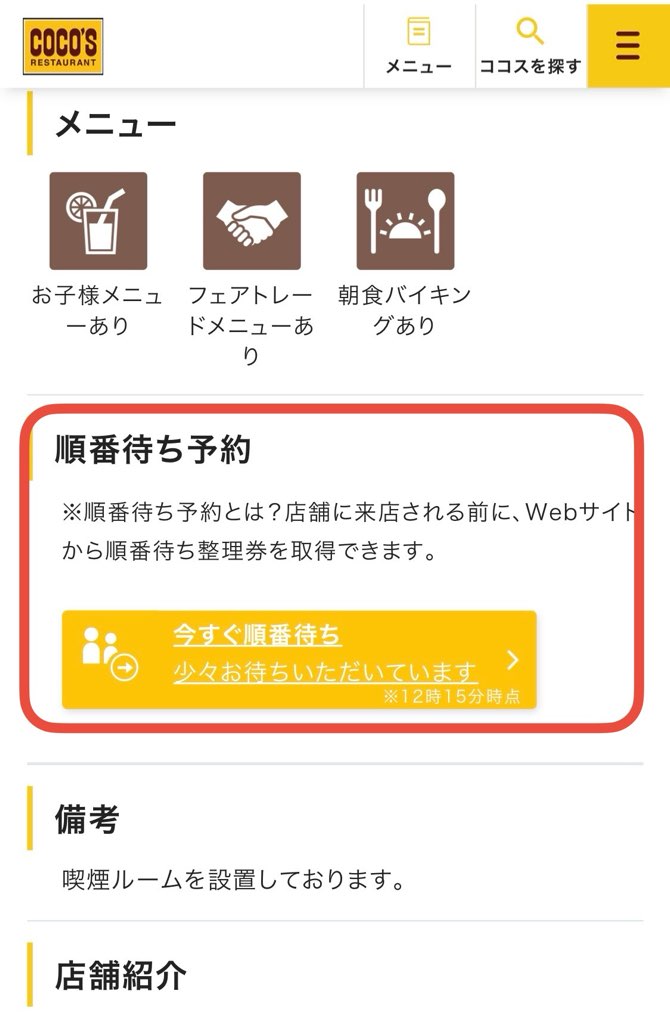The width and height of the screenshot is (670, 1024).
Task: Tap the 今すぐ順番待ち button
Action: coord(299,659)
